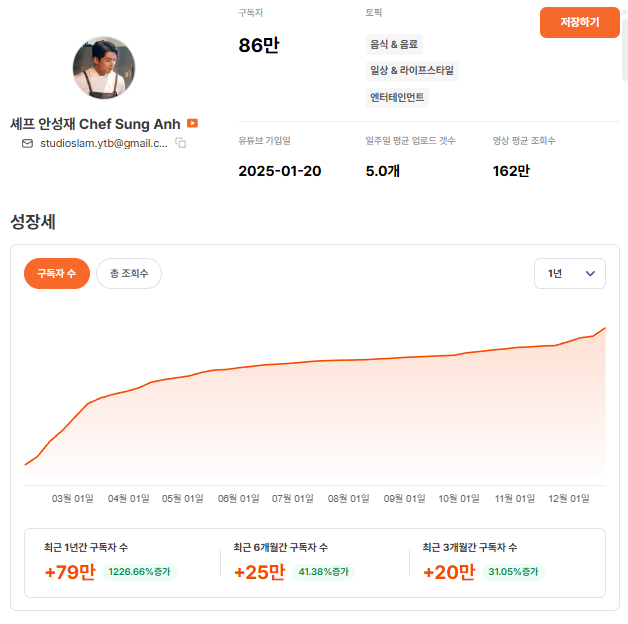Switch to the 구독자 수 chart tab
Image resolution: width=628 pixels, height=624 pixels.
click(x=57, y=273)
